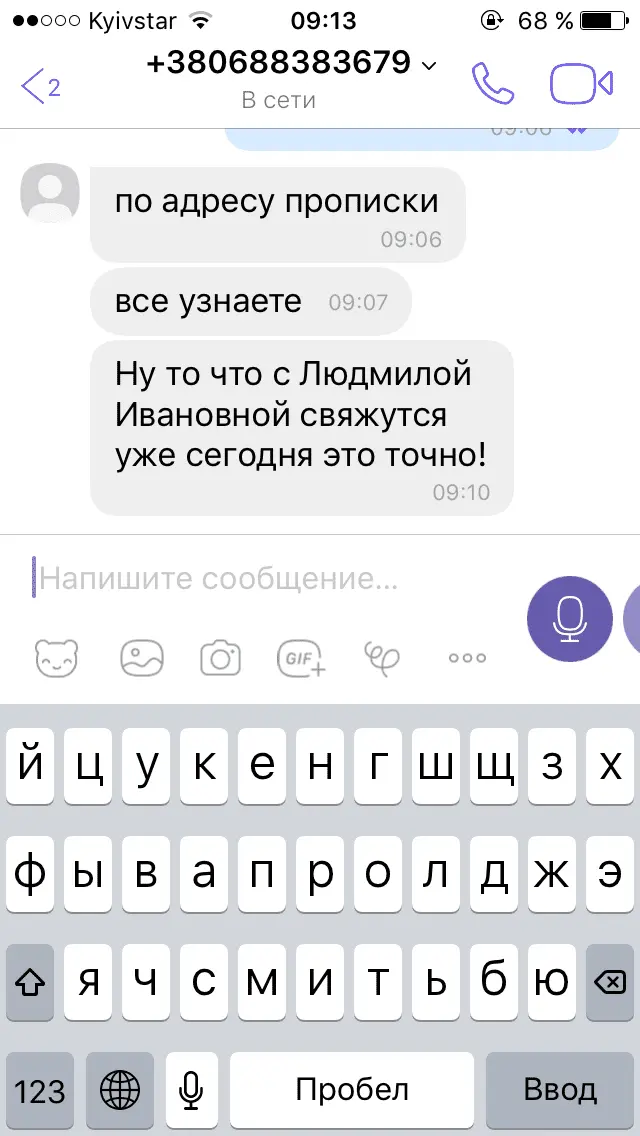The image size is (640, 1136).
Task: Open the sender's avatar profile
Action: [x=50, y=194]
